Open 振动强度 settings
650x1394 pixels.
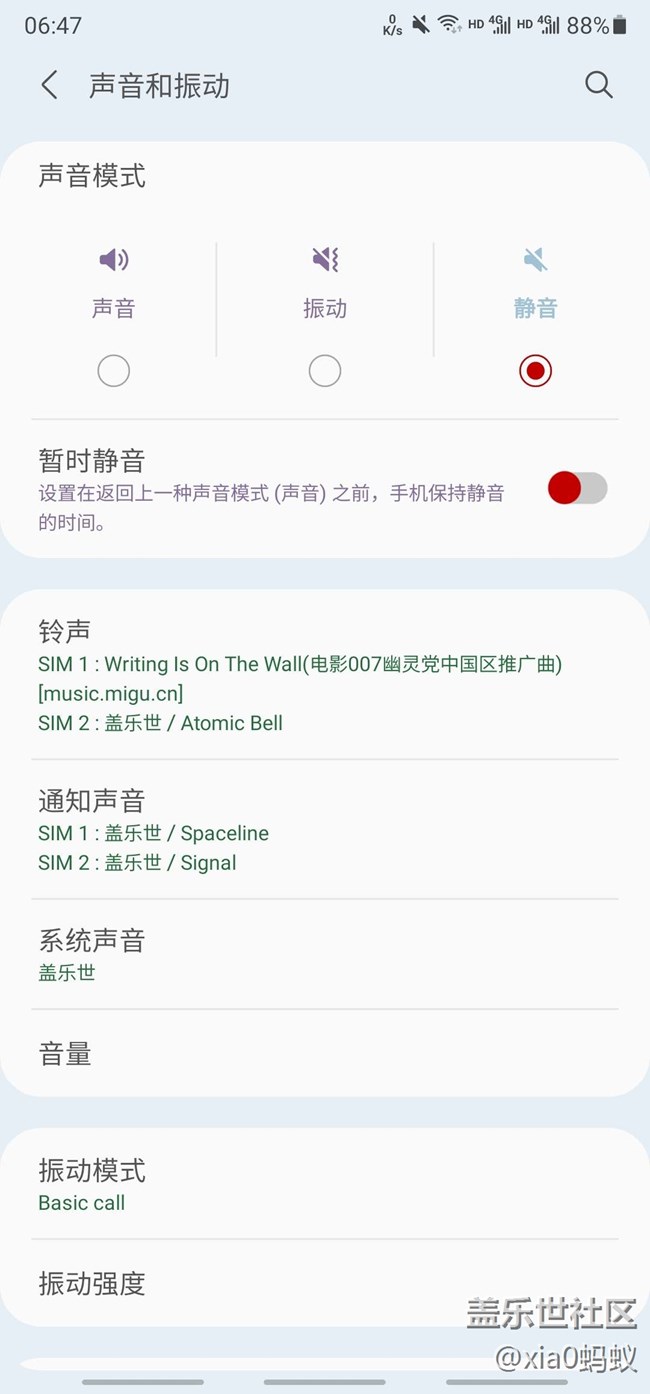click(x=325, y=1283)
